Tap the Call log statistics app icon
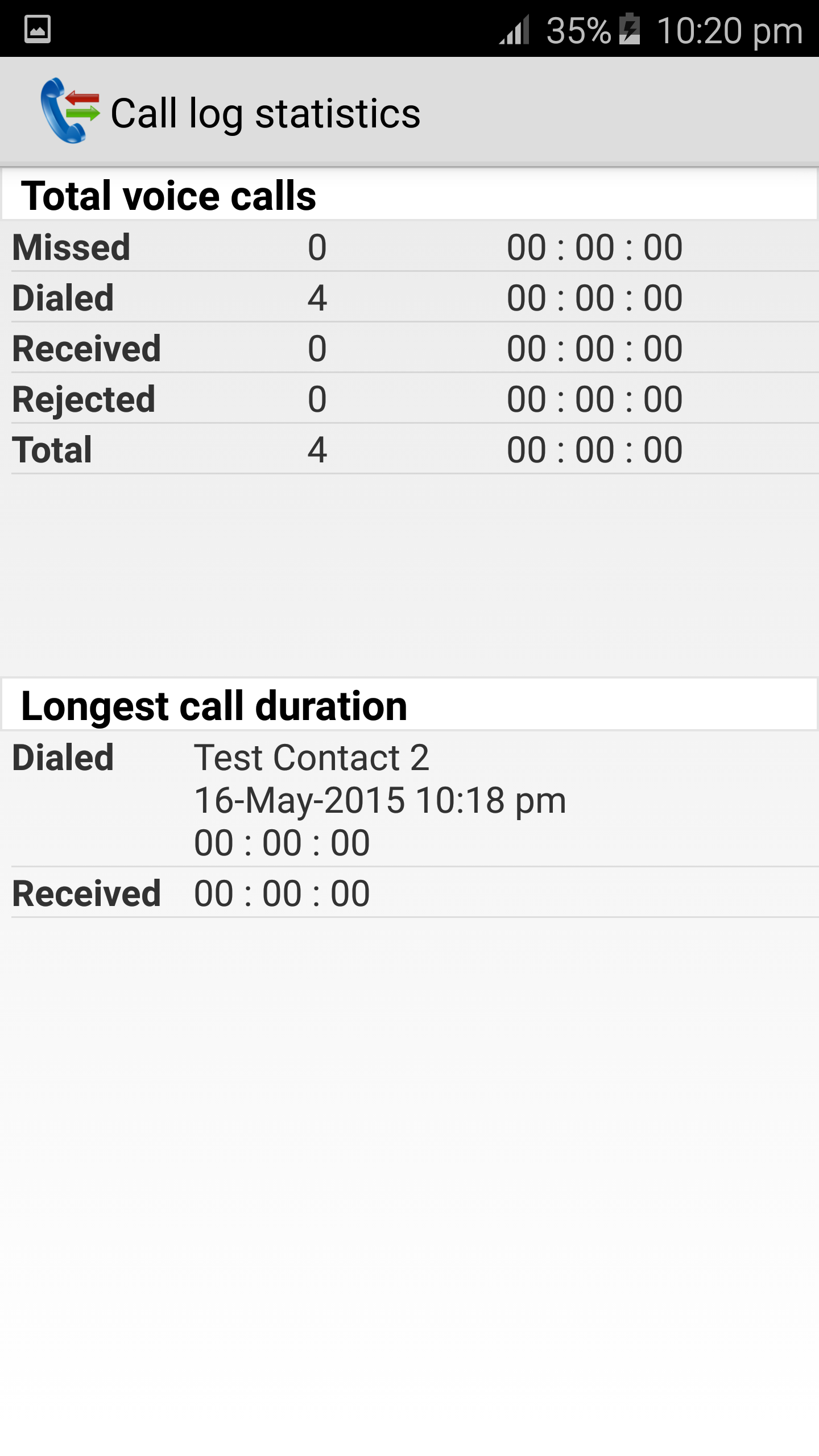 (70, 111)
